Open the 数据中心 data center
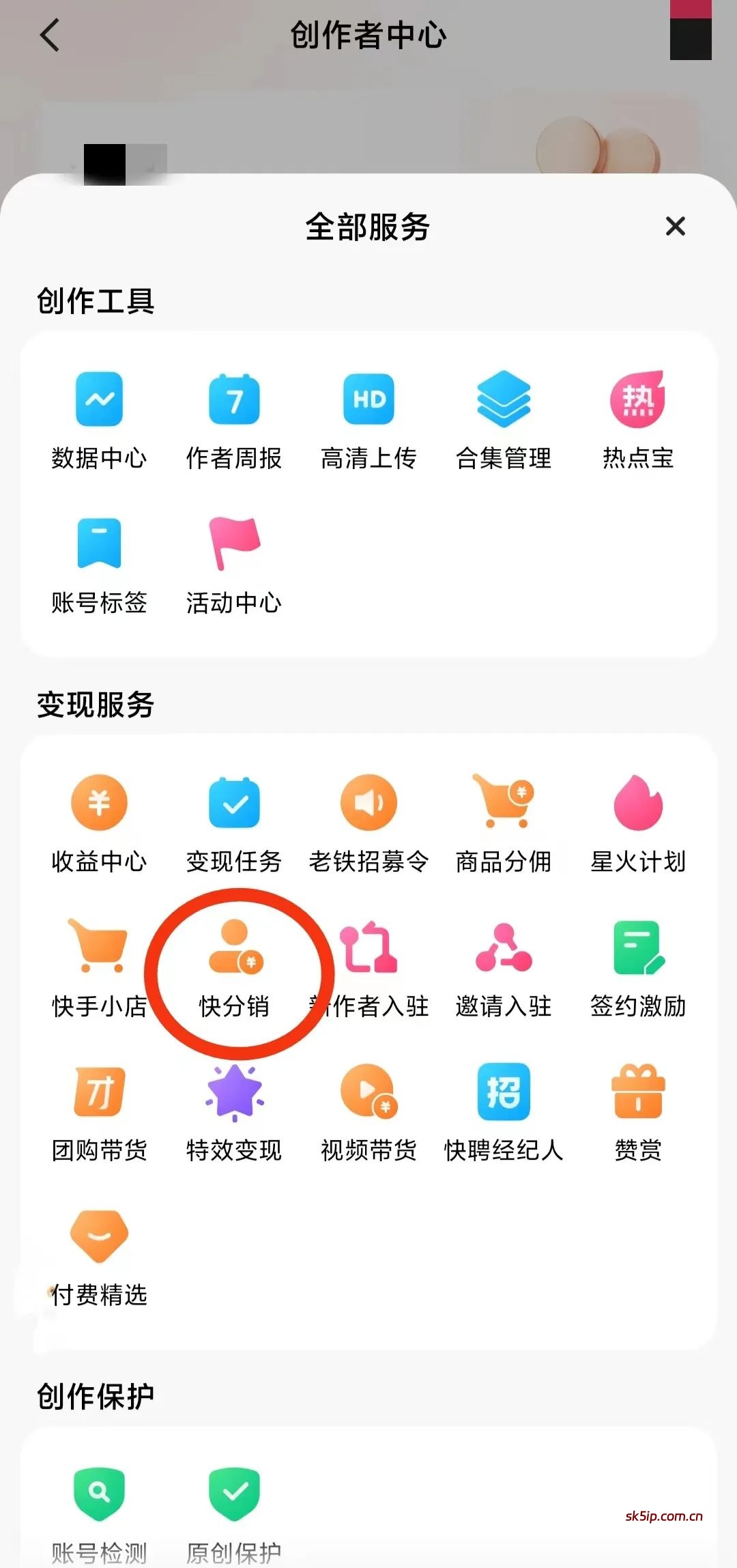This screenshot has height=1568, width=737. pos(99,416)
